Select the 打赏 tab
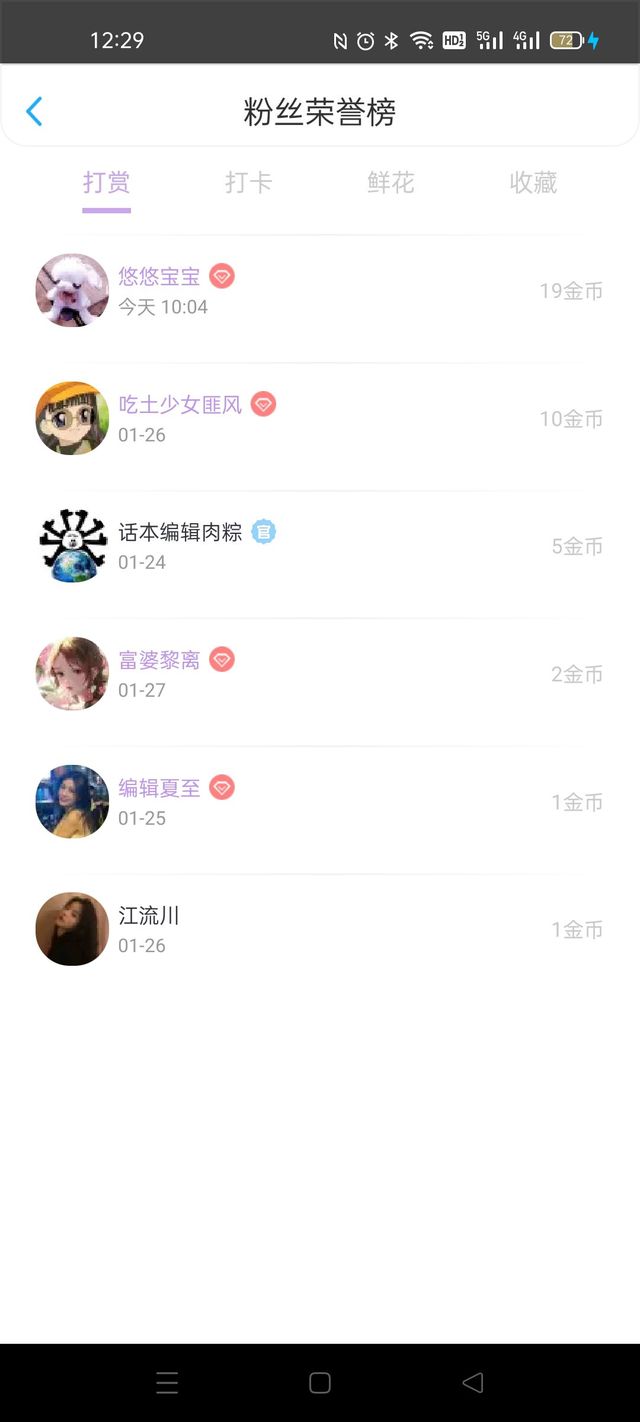The width and height of the screenshot is (640, 1422). (106, 183)
